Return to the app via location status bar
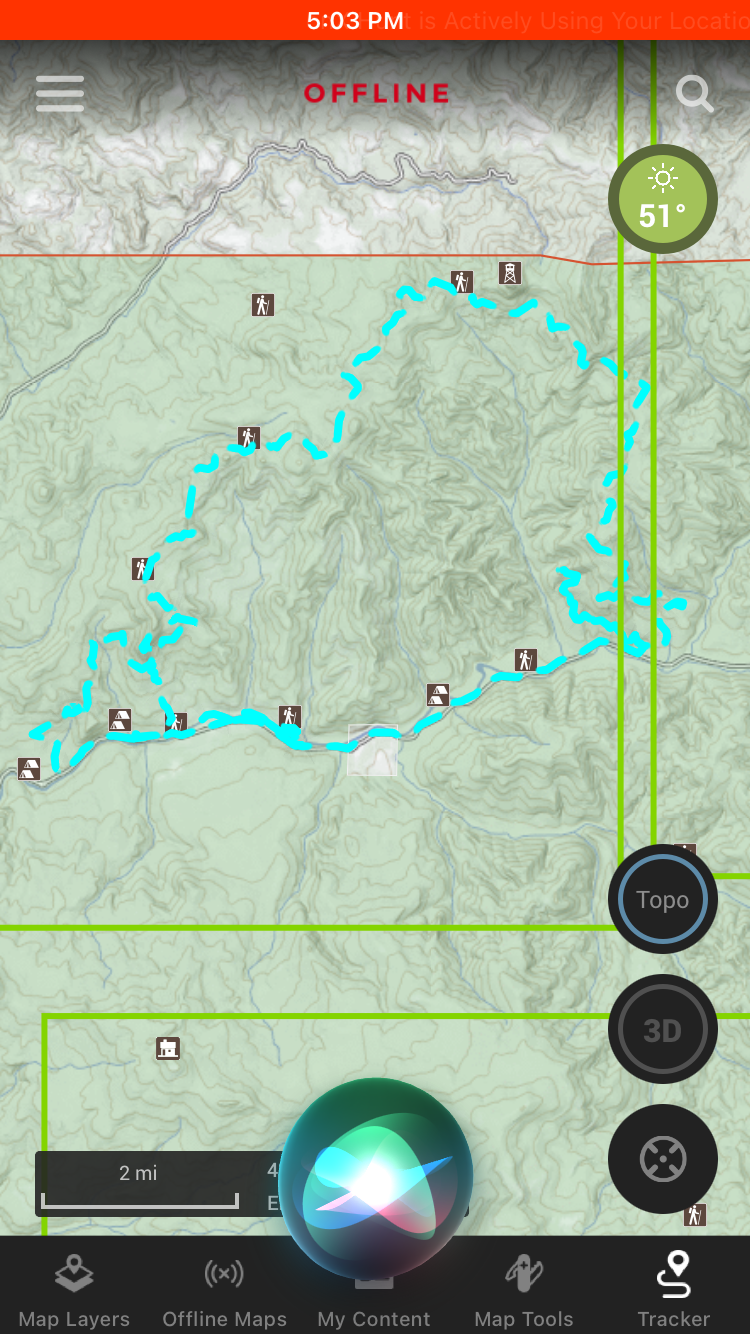The height and width of the screenshot is (1334, 750). point(375,20)
